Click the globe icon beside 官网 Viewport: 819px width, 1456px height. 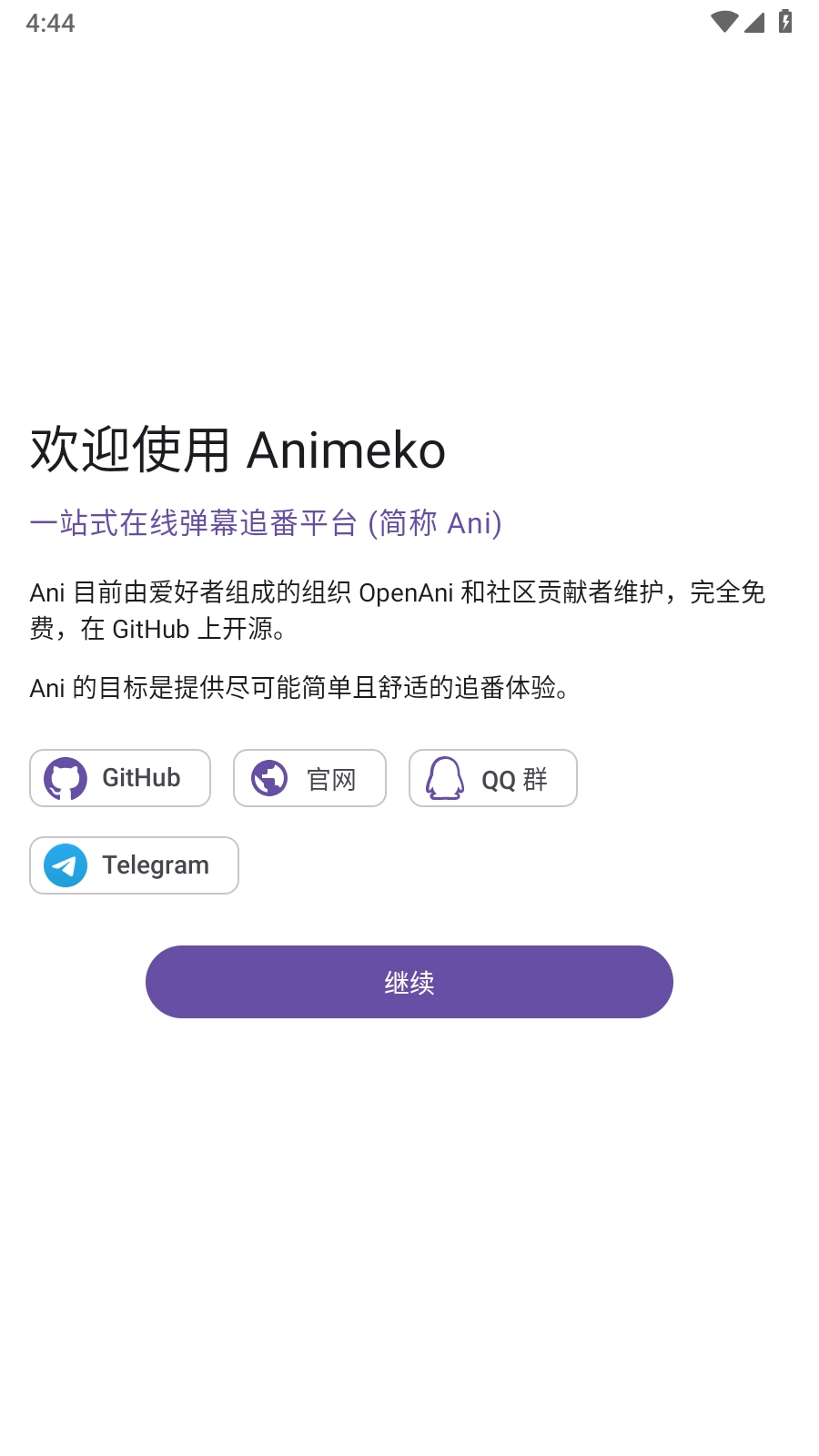click(269, 778)
